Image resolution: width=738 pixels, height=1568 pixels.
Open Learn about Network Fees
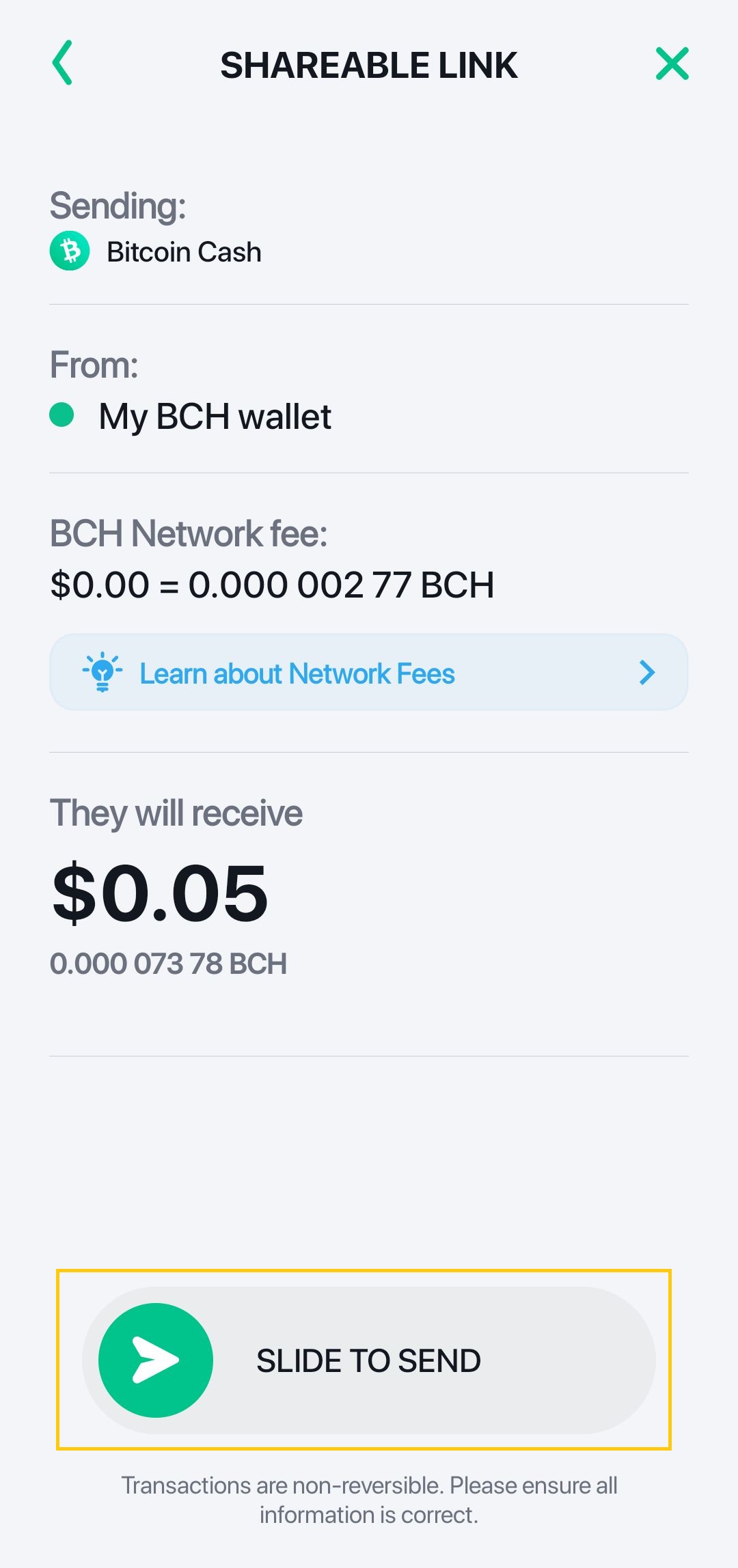368,673
